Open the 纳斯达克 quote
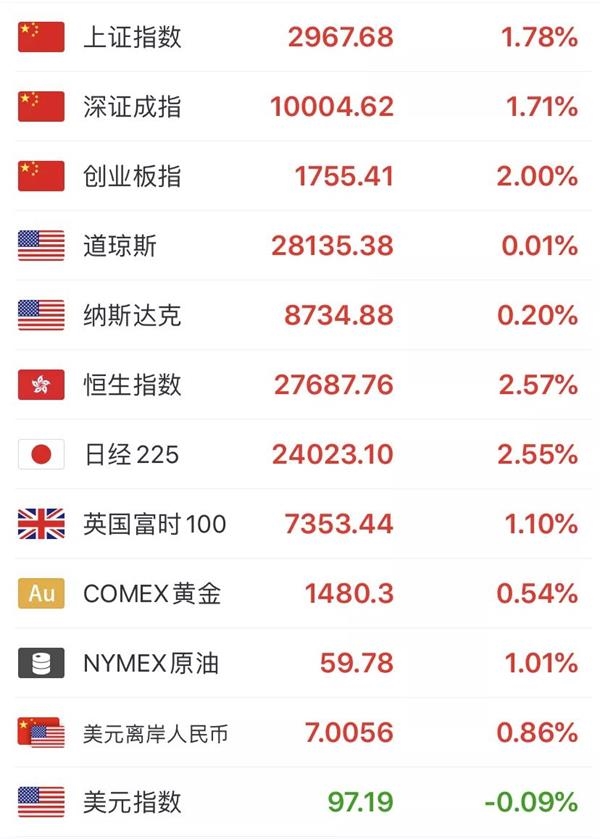The image size is (600, 839). 132,315
